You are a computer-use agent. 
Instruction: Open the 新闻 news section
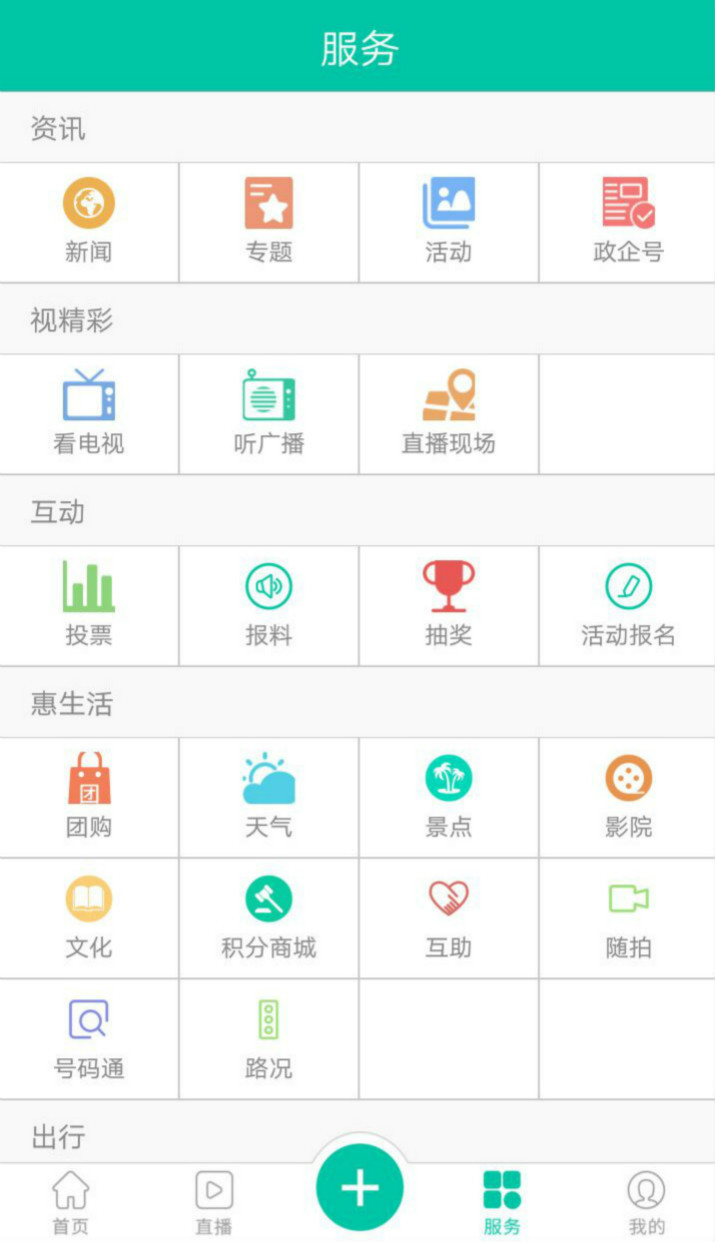[x=89, y=222]
